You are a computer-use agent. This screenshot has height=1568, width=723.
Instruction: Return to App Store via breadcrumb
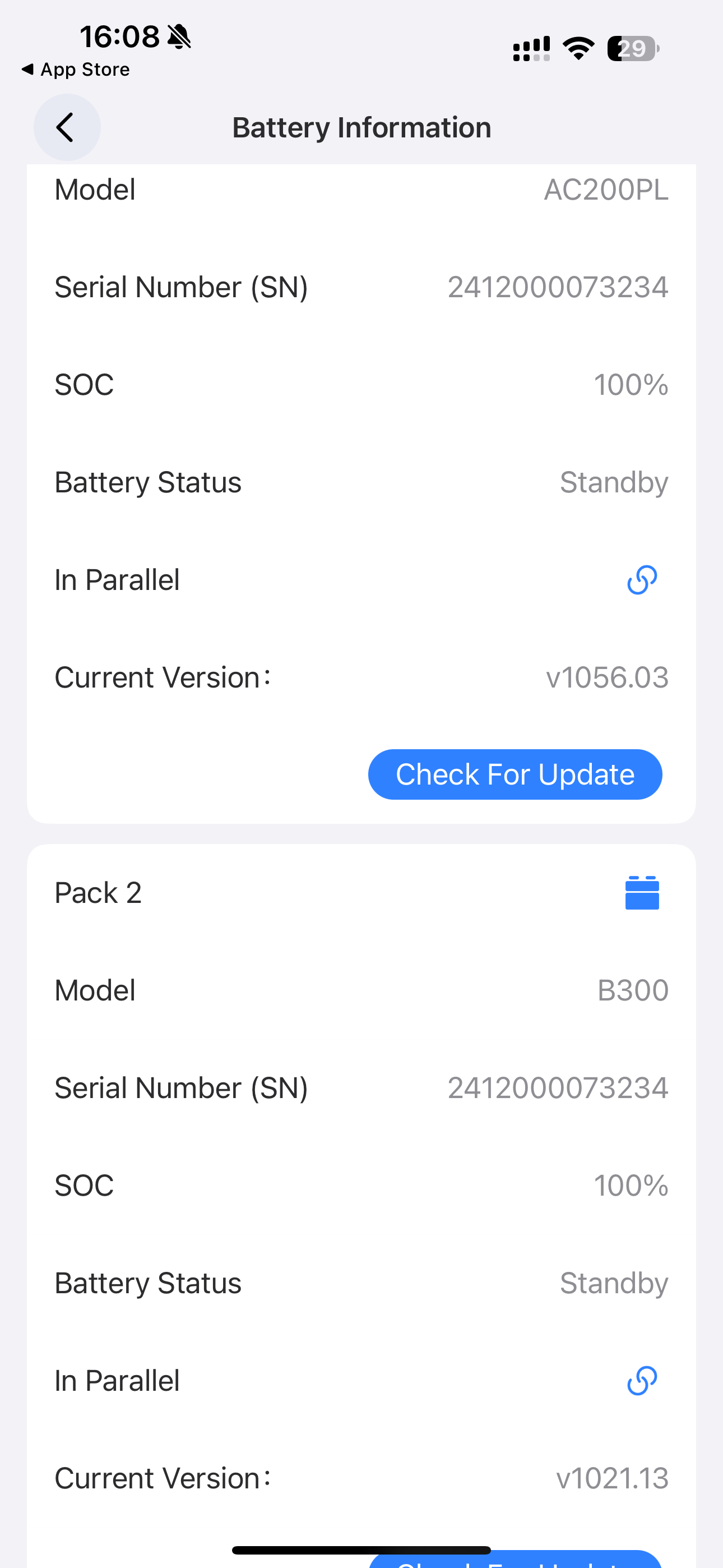pos(76,70)
